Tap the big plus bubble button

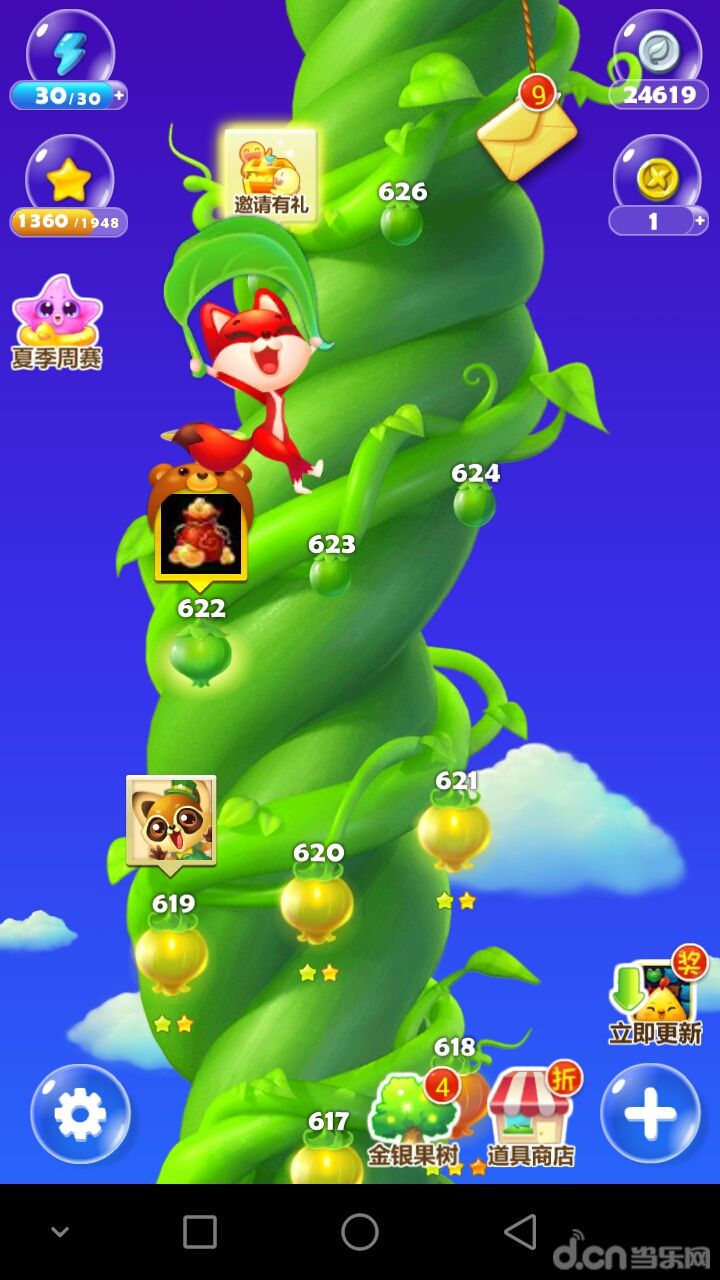pos(650,1113)
